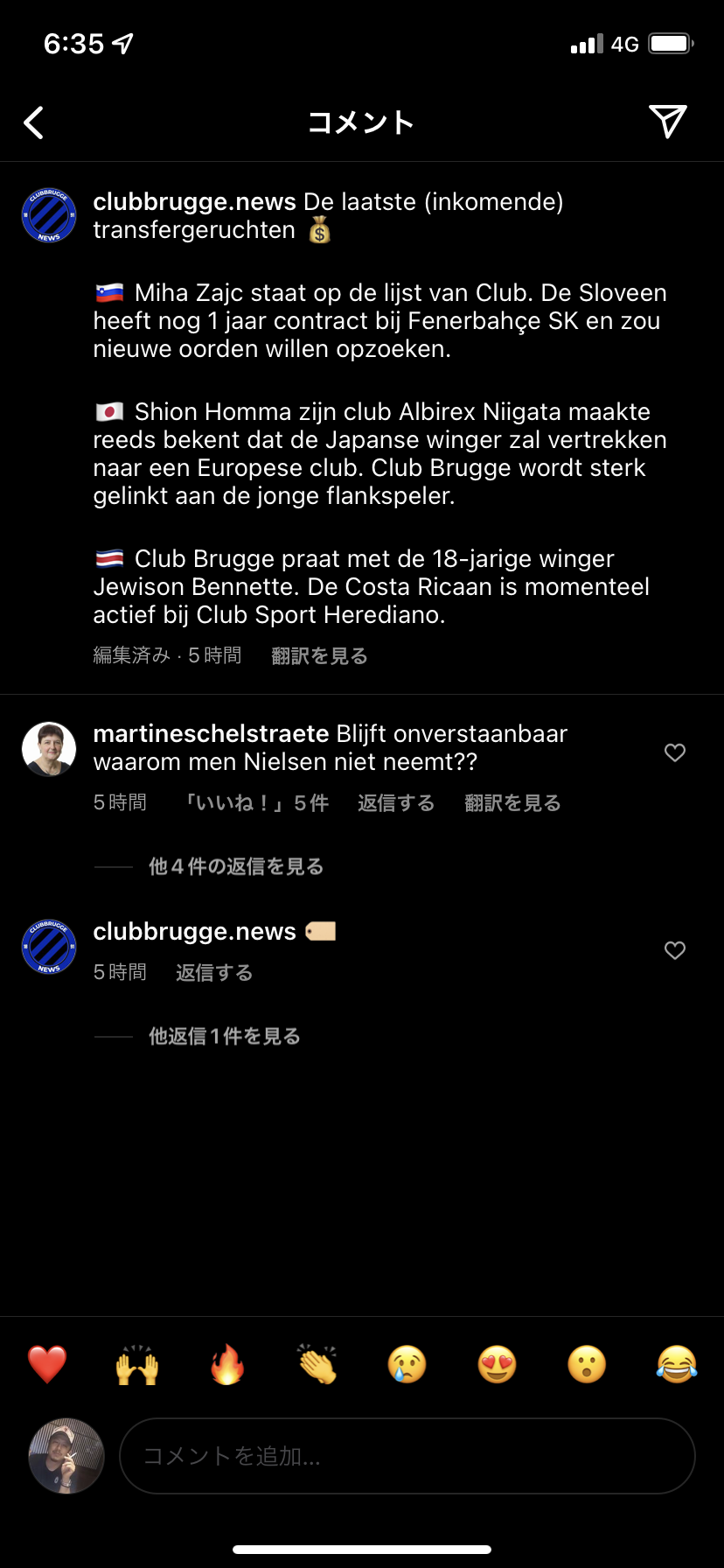Focus the add comment text field
This screenshot has width=724, height=1568.
click(x=407, y=1456)
